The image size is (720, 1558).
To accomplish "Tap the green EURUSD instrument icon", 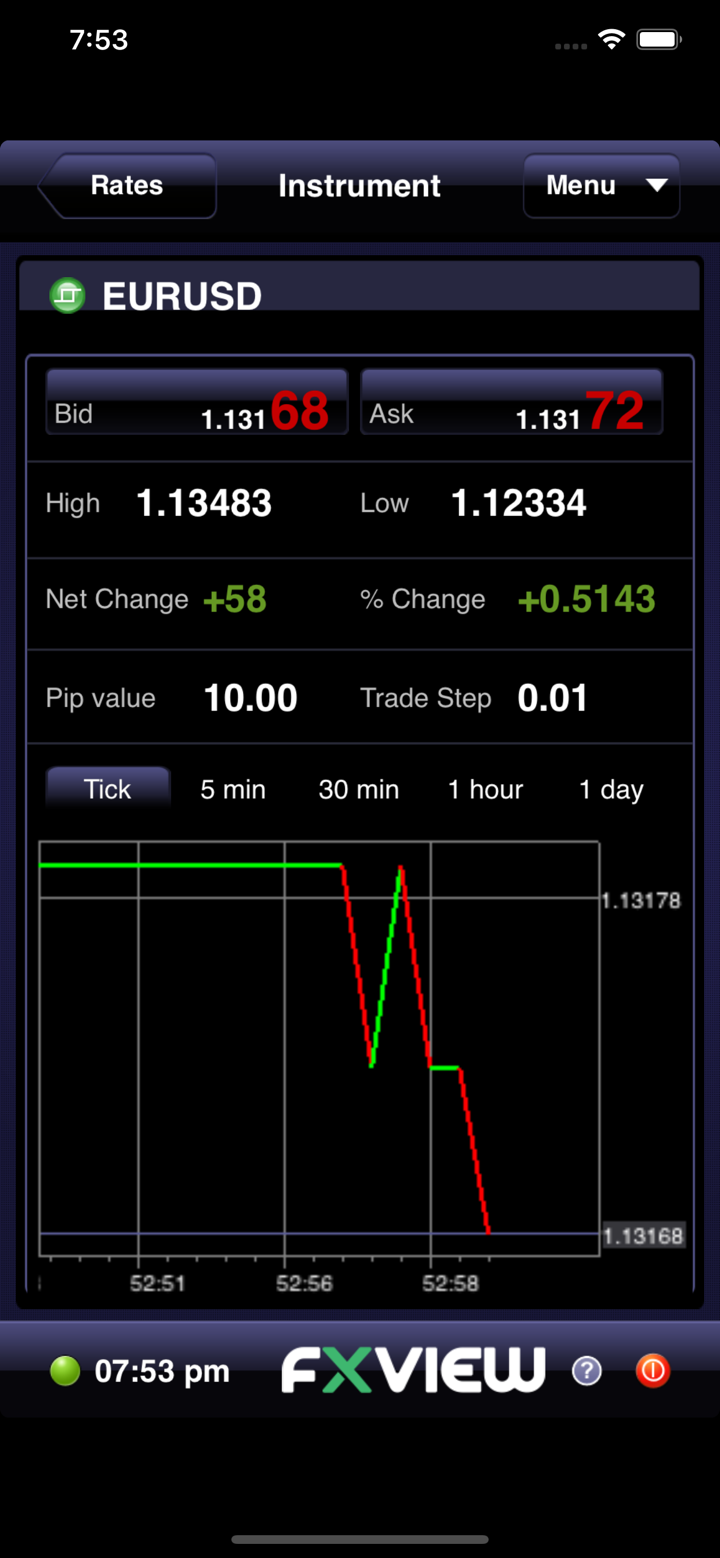I will coord(68,295).
